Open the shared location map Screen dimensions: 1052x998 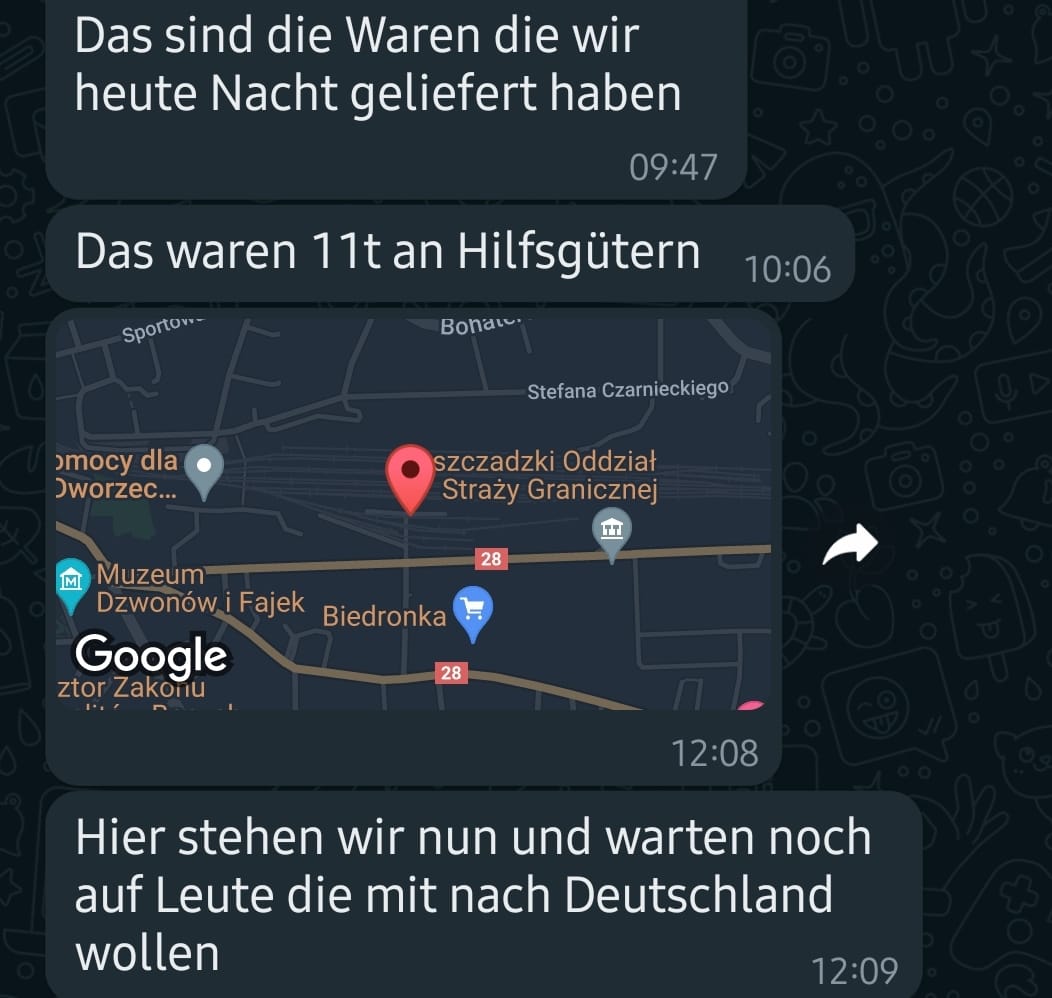[x=412, y=514]
